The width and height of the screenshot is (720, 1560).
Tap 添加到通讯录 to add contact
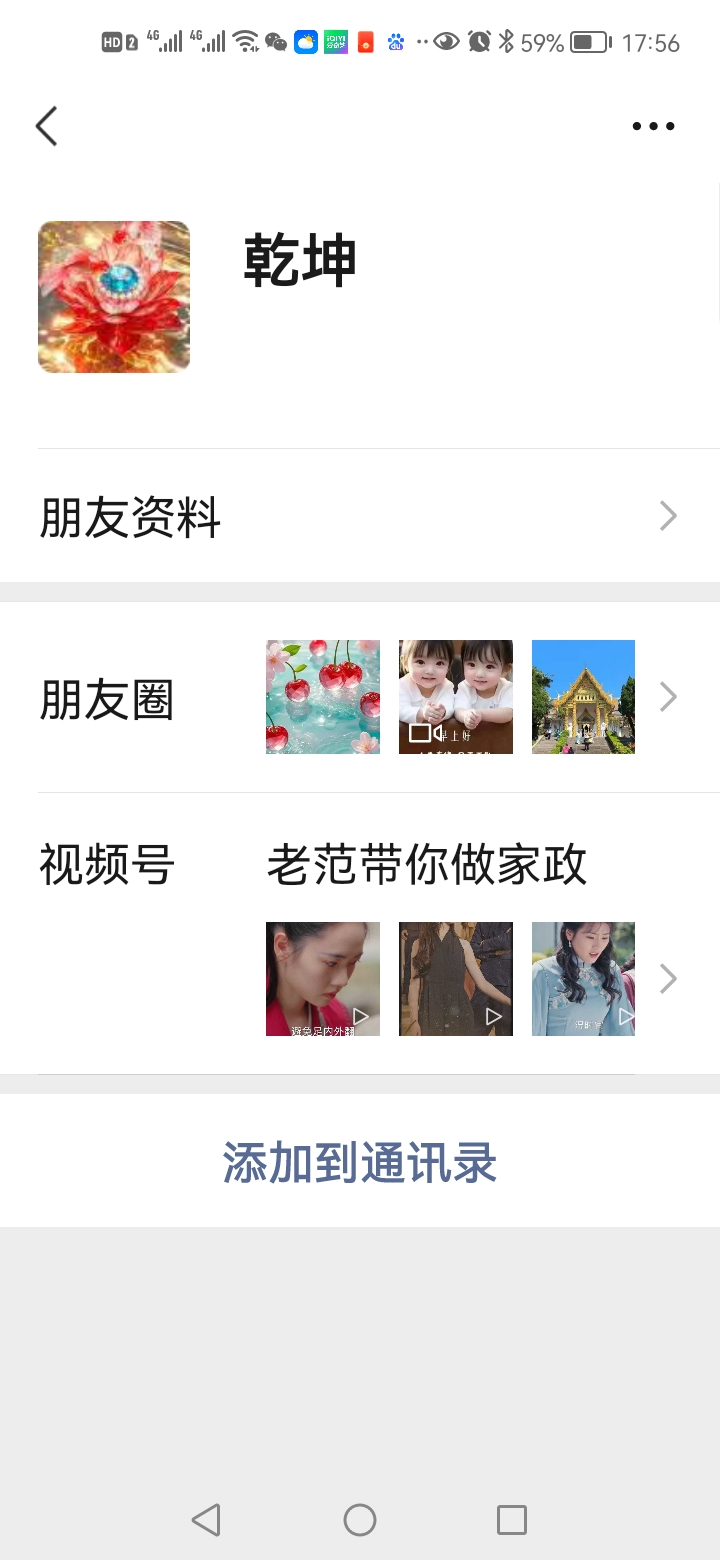tap(360, 1162)
